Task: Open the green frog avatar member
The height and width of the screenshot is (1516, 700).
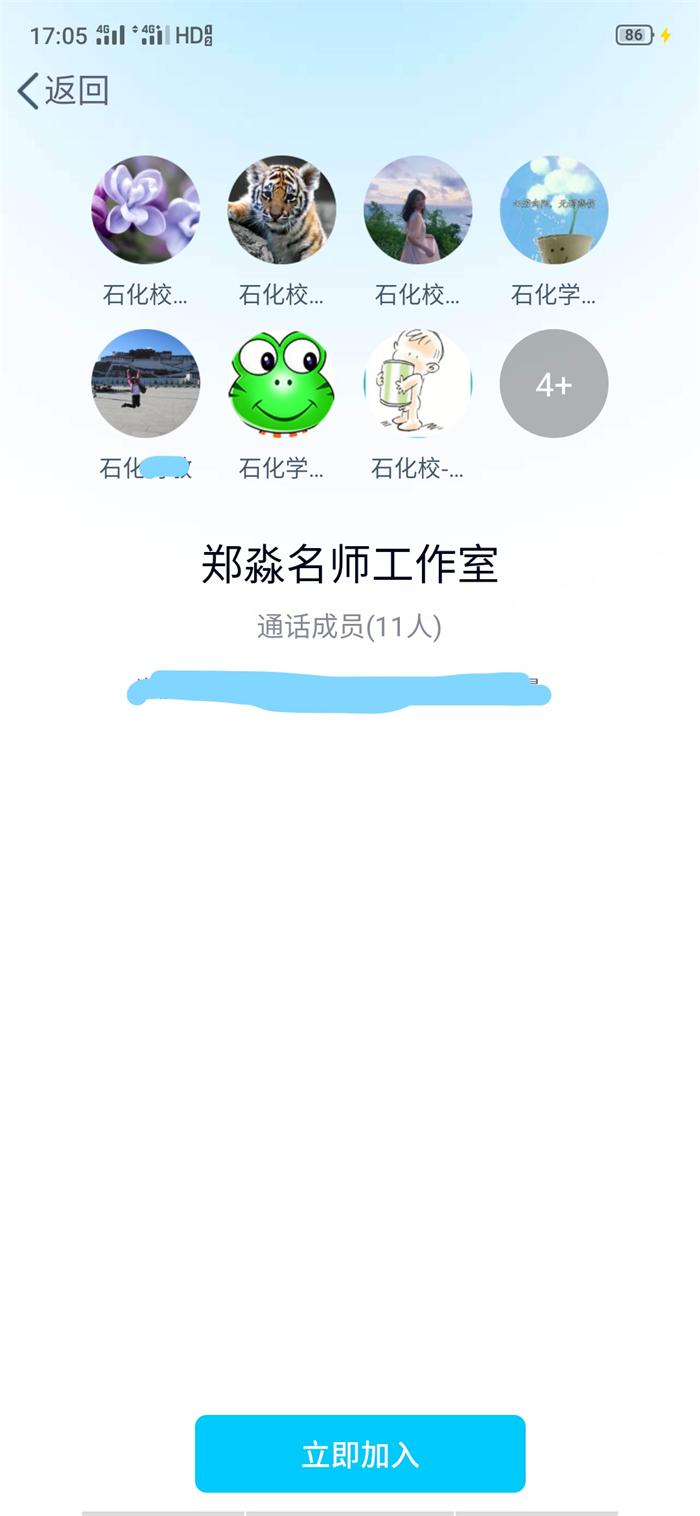Action: tap(282, 384)
